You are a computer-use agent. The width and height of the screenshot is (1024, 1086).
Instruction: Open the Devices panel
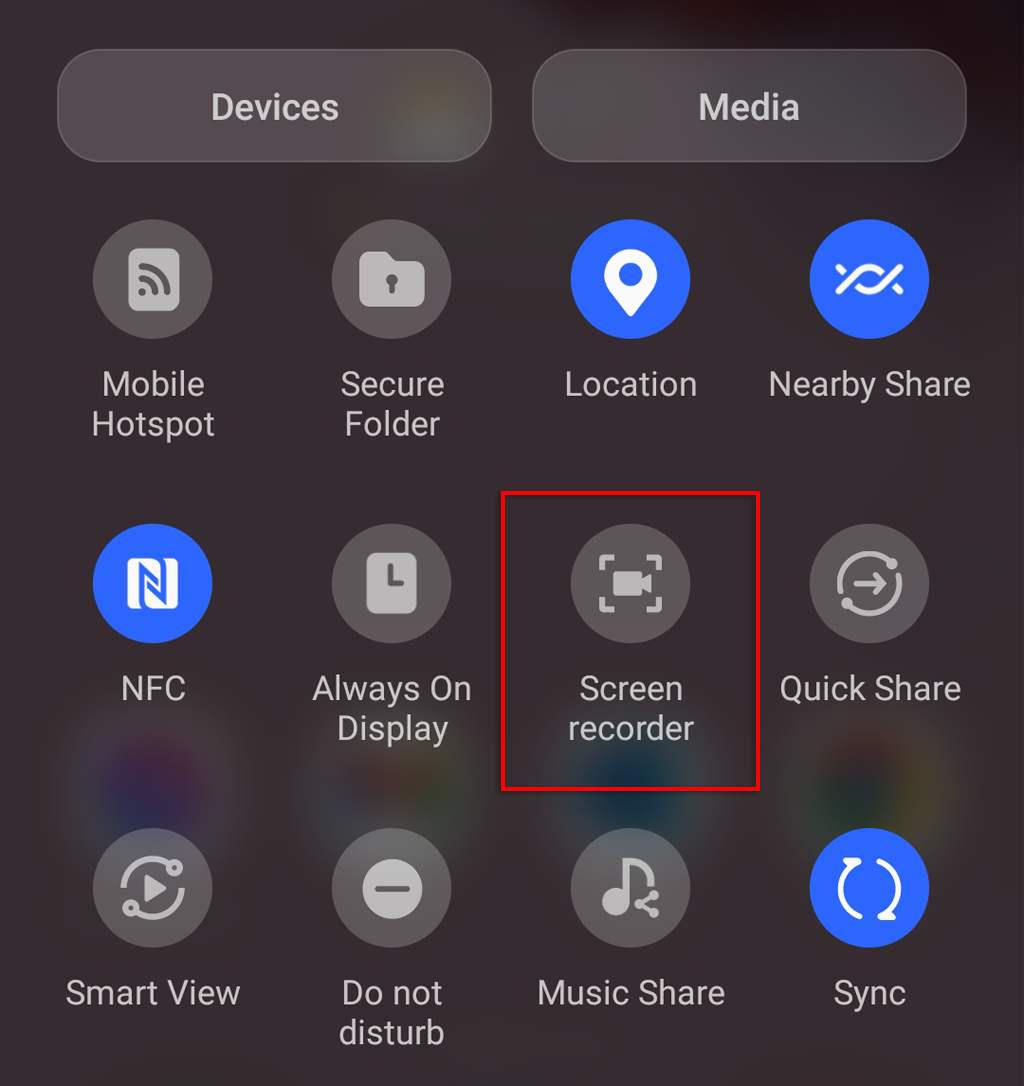point(274,106)
